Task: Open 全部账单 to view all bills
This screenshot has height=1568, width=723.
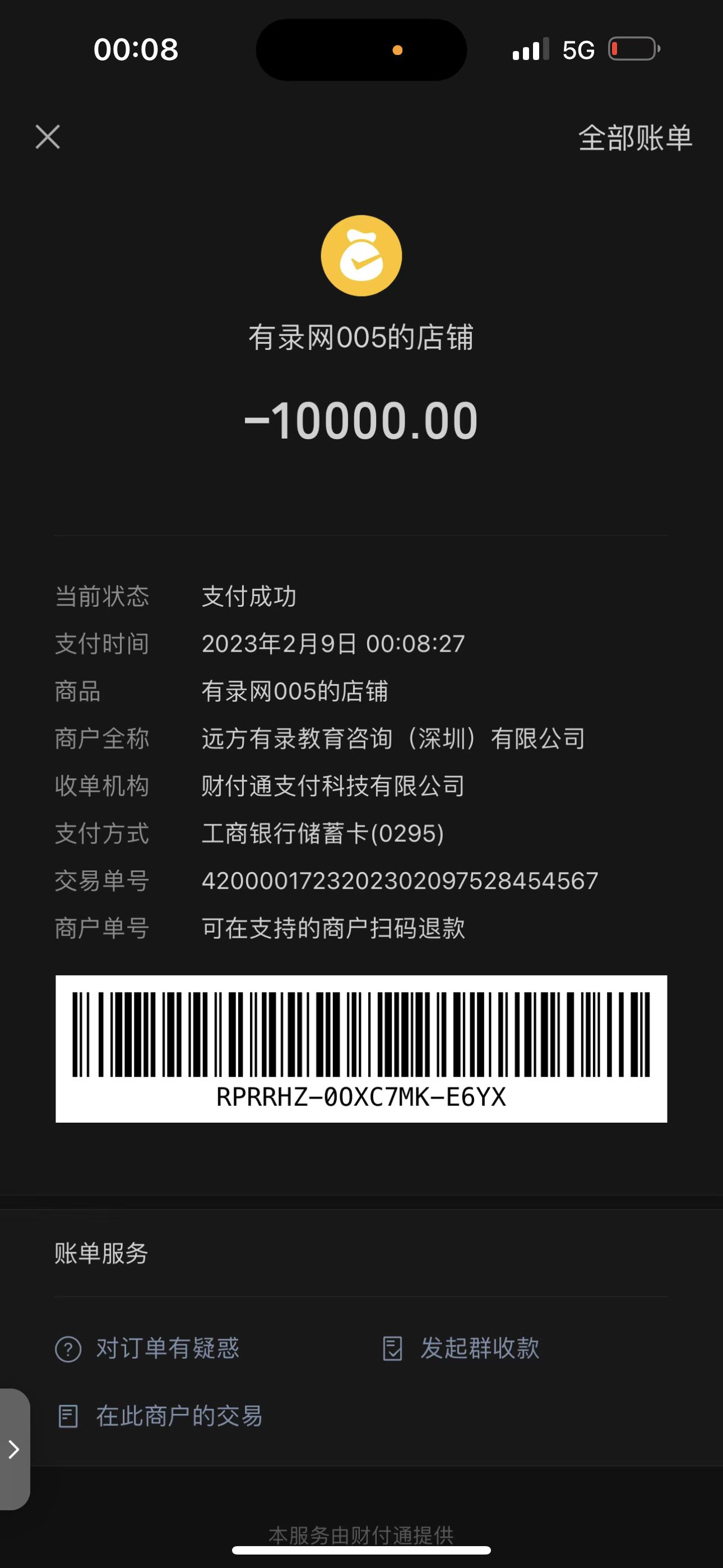Action: click(x=635, y=138)
